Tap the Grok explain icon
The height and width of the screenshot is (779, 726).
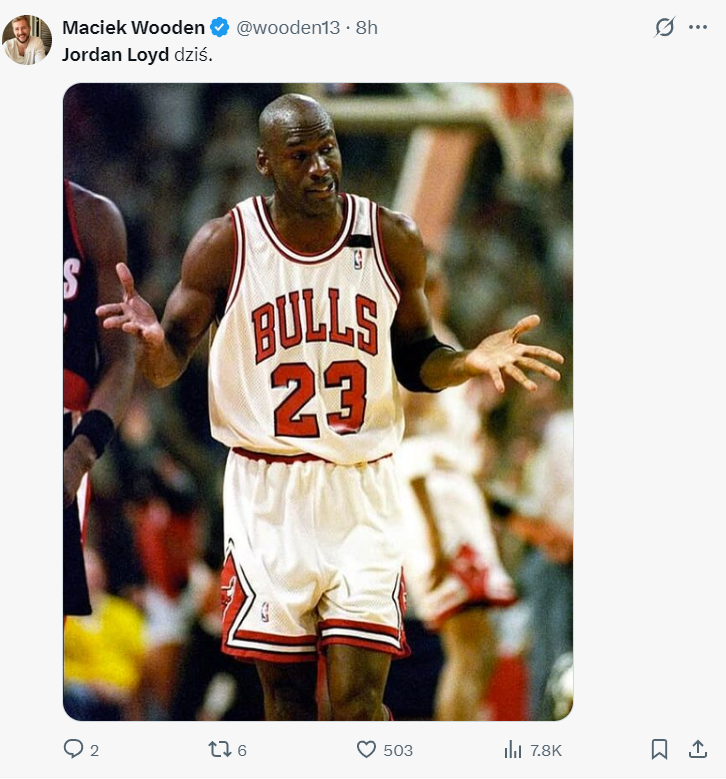pos(664,28)
